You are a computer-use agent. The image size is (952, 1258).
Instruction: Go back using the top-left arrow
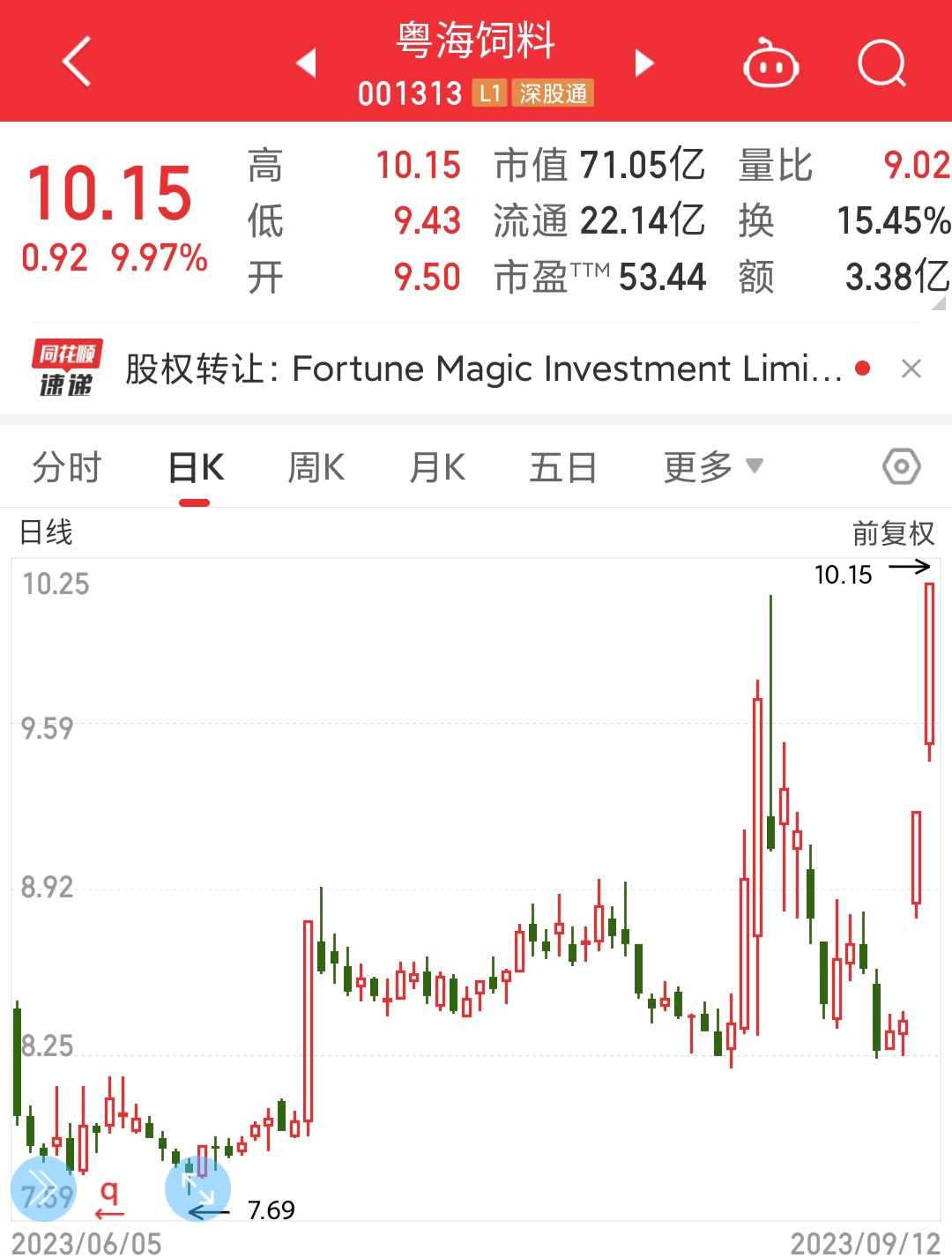point(77,62)
